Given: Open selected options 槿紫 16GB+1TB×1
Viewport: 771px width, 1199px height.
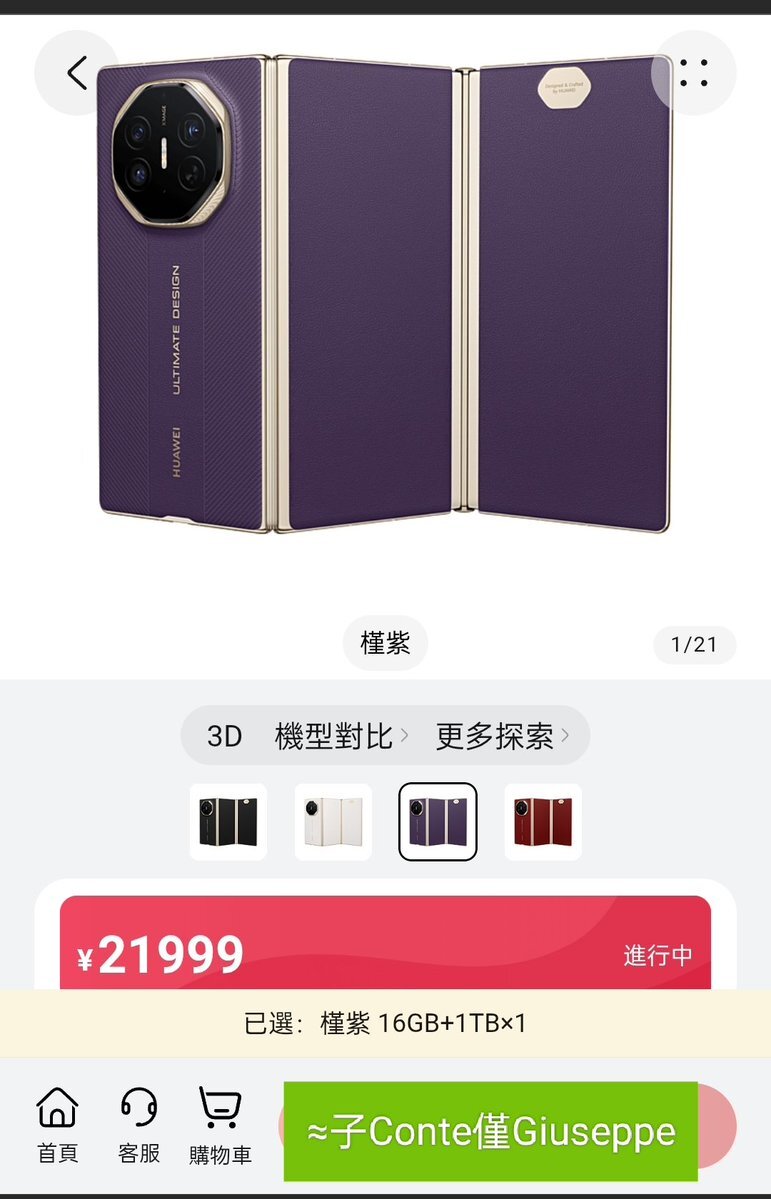Looking at the screenshot, I should (x=386, y=1023).
